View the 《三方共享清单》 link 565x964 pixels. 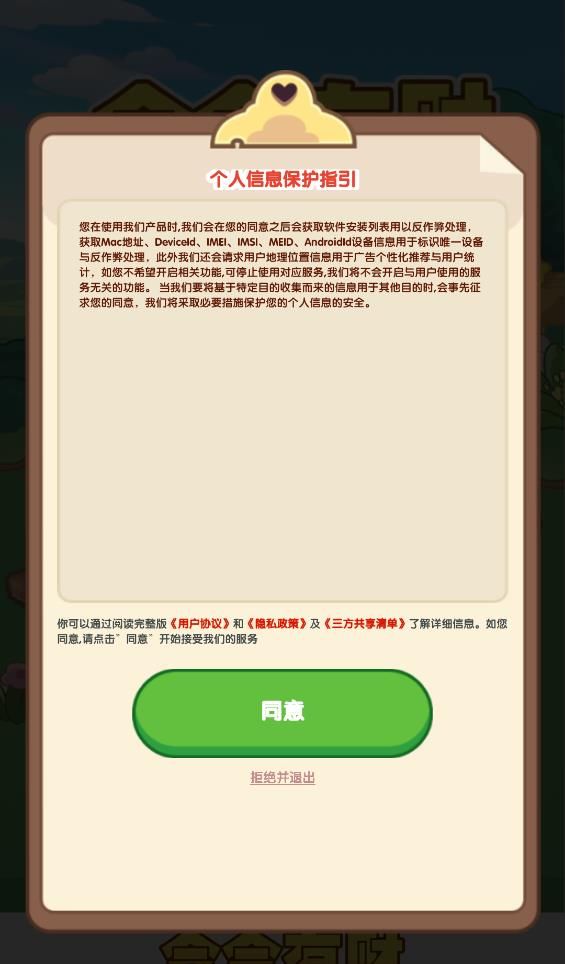click(x=365, y=623)
